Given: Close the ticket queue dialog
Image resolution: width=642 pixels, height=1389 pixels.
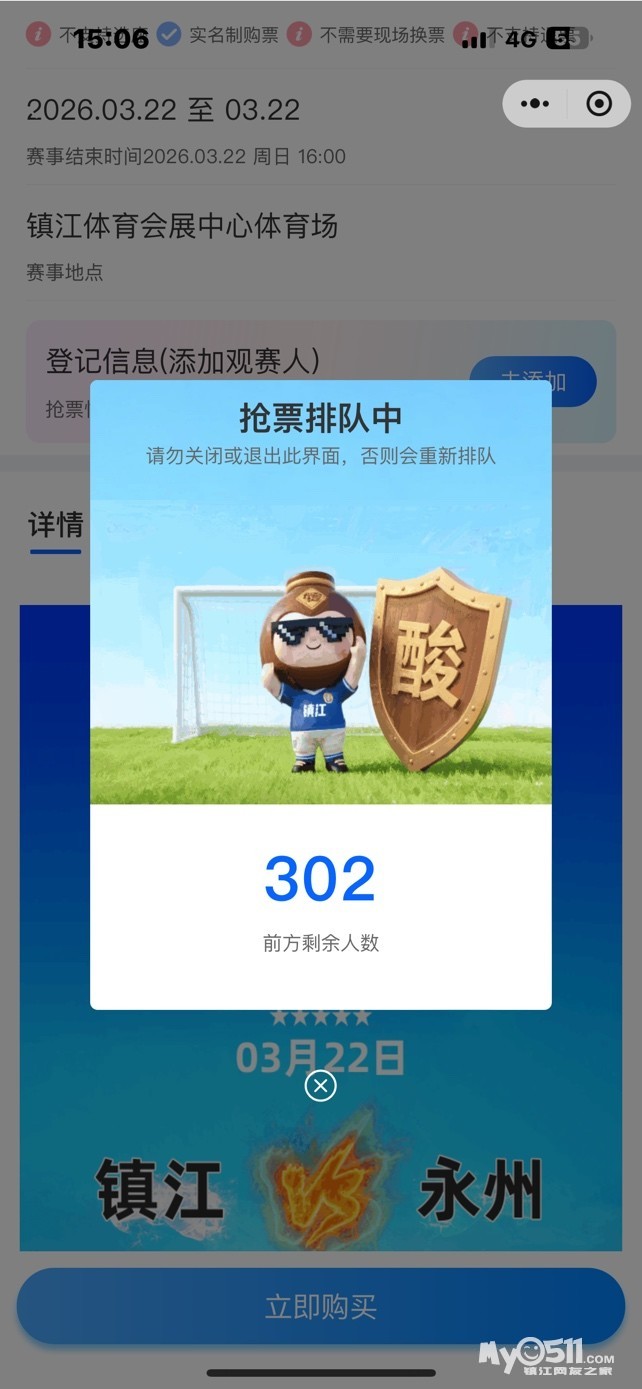Looking at the screenshot, I should pyautogui.click(x=320, y=1086).
